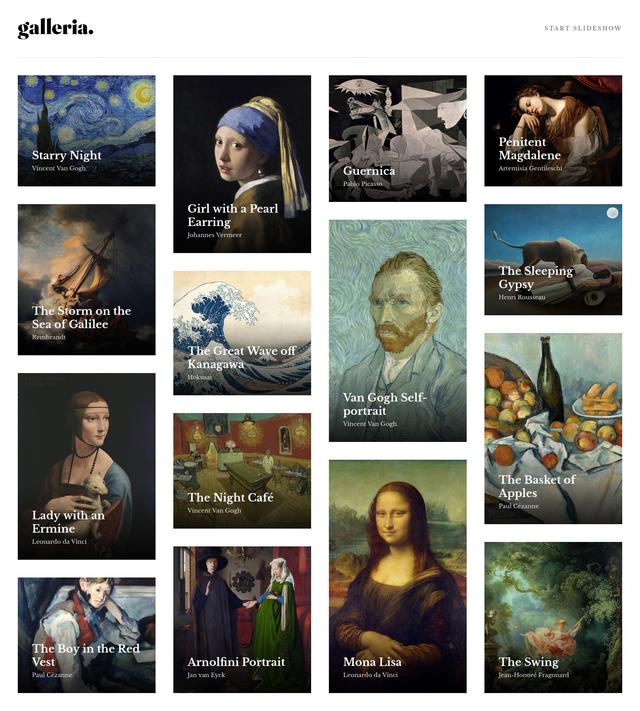View The Night Café painting
Image resolution: width=640 pixels, height=711 pixels.
(241, 470)
